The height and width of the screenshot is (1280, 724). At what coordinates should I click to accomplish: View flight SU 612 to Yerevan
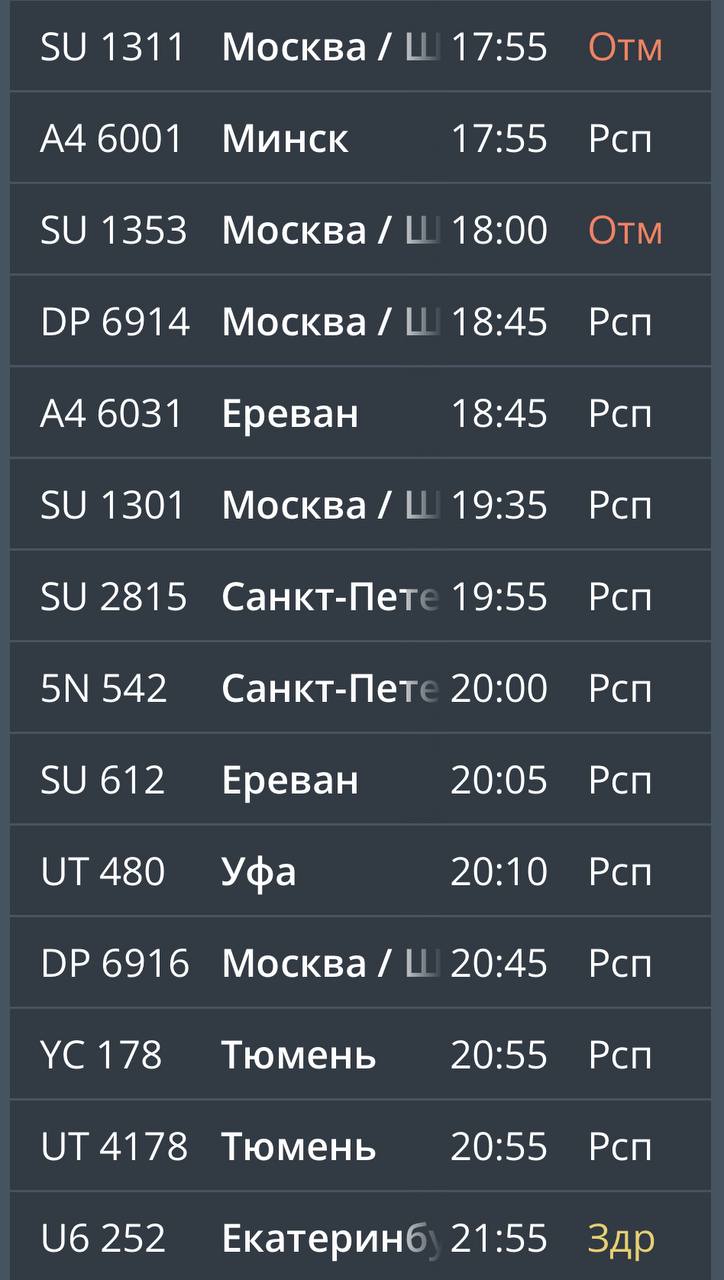[361, 780]
